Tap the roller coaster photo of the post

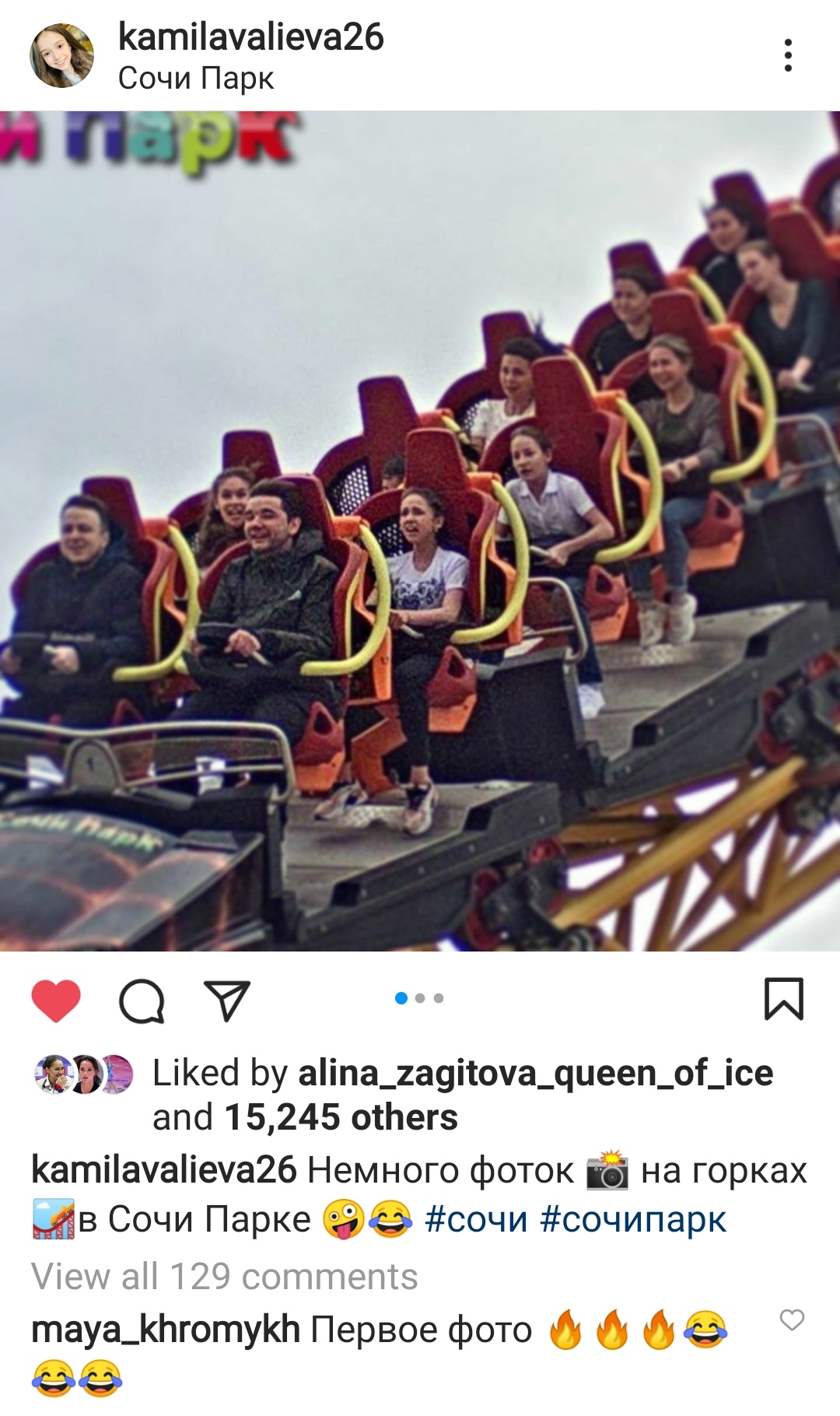(x=420, y=531)
